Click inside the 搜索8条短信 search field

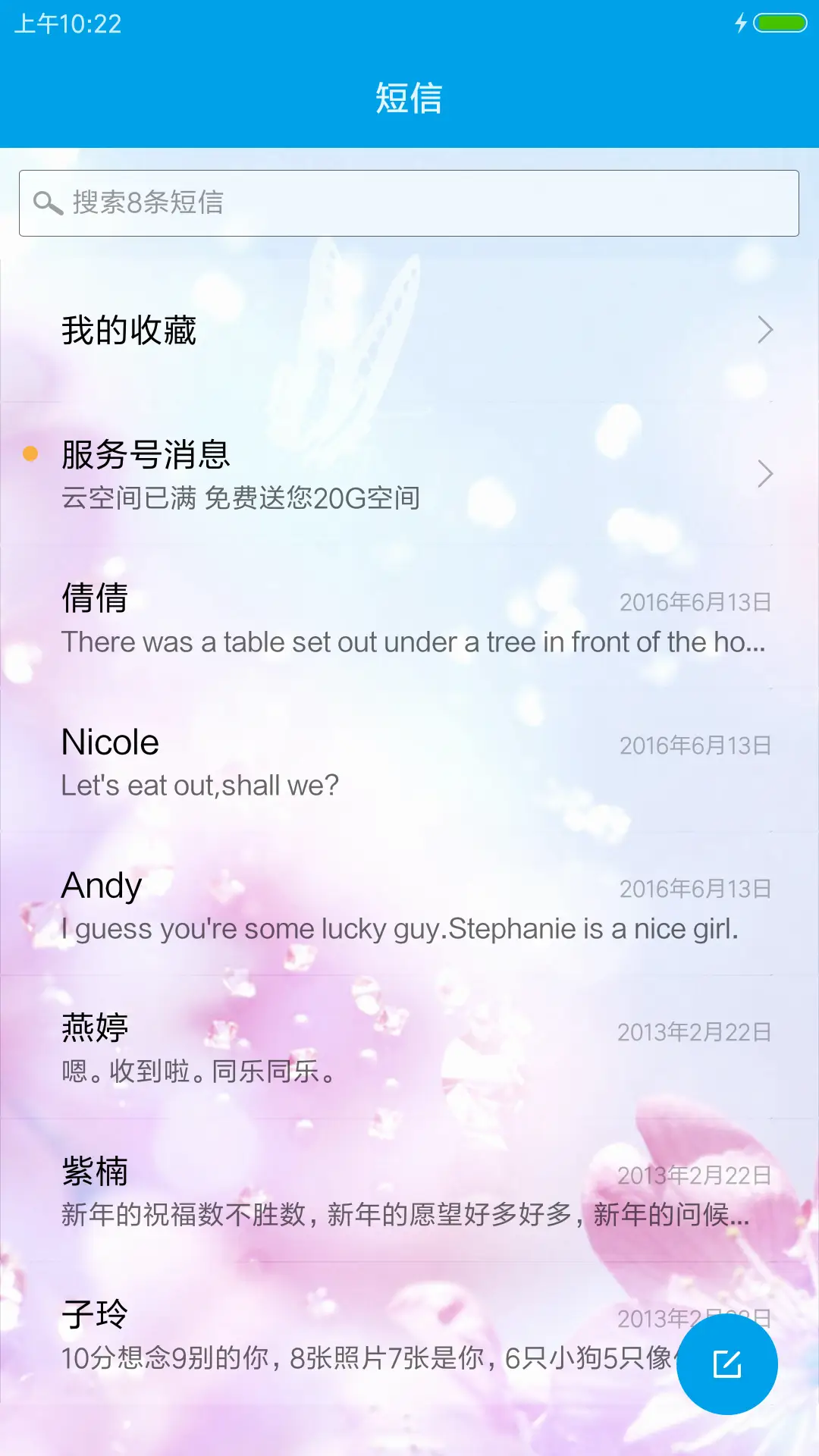coord(409,202)
